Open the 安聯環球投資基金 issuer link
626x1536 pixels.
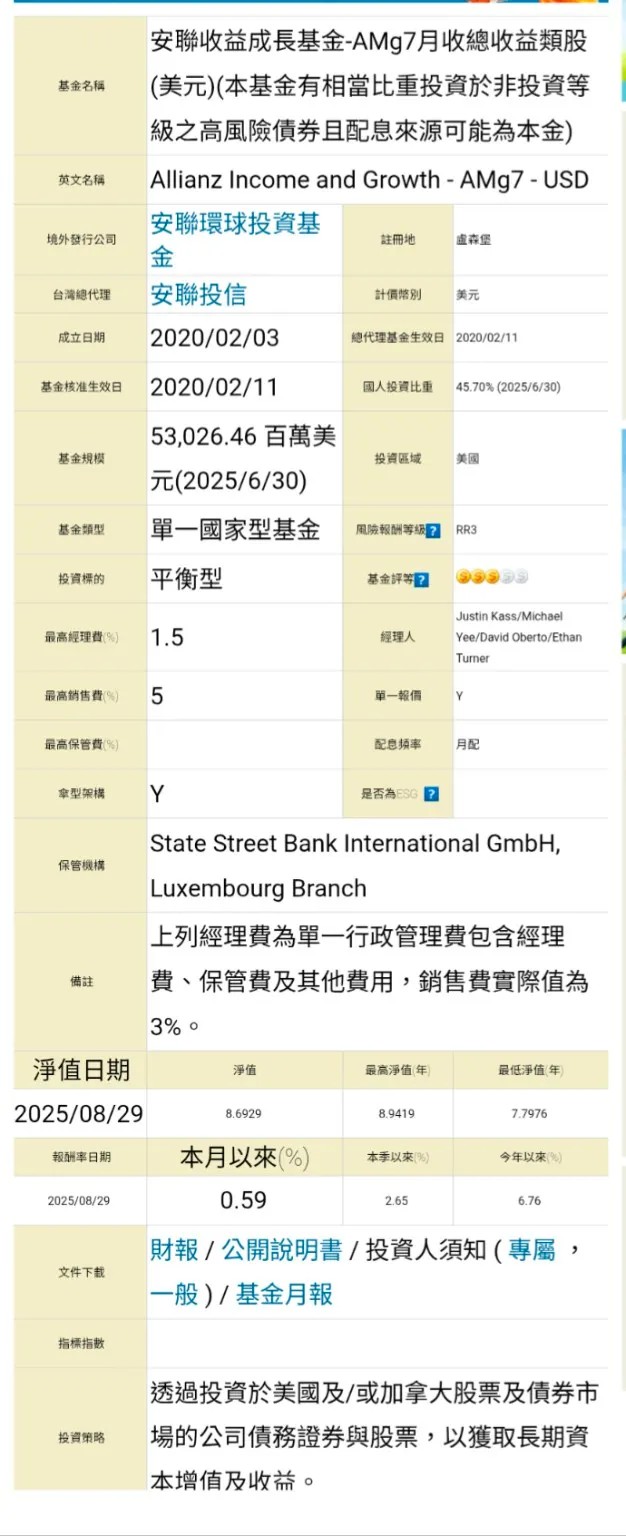point(235,239)
